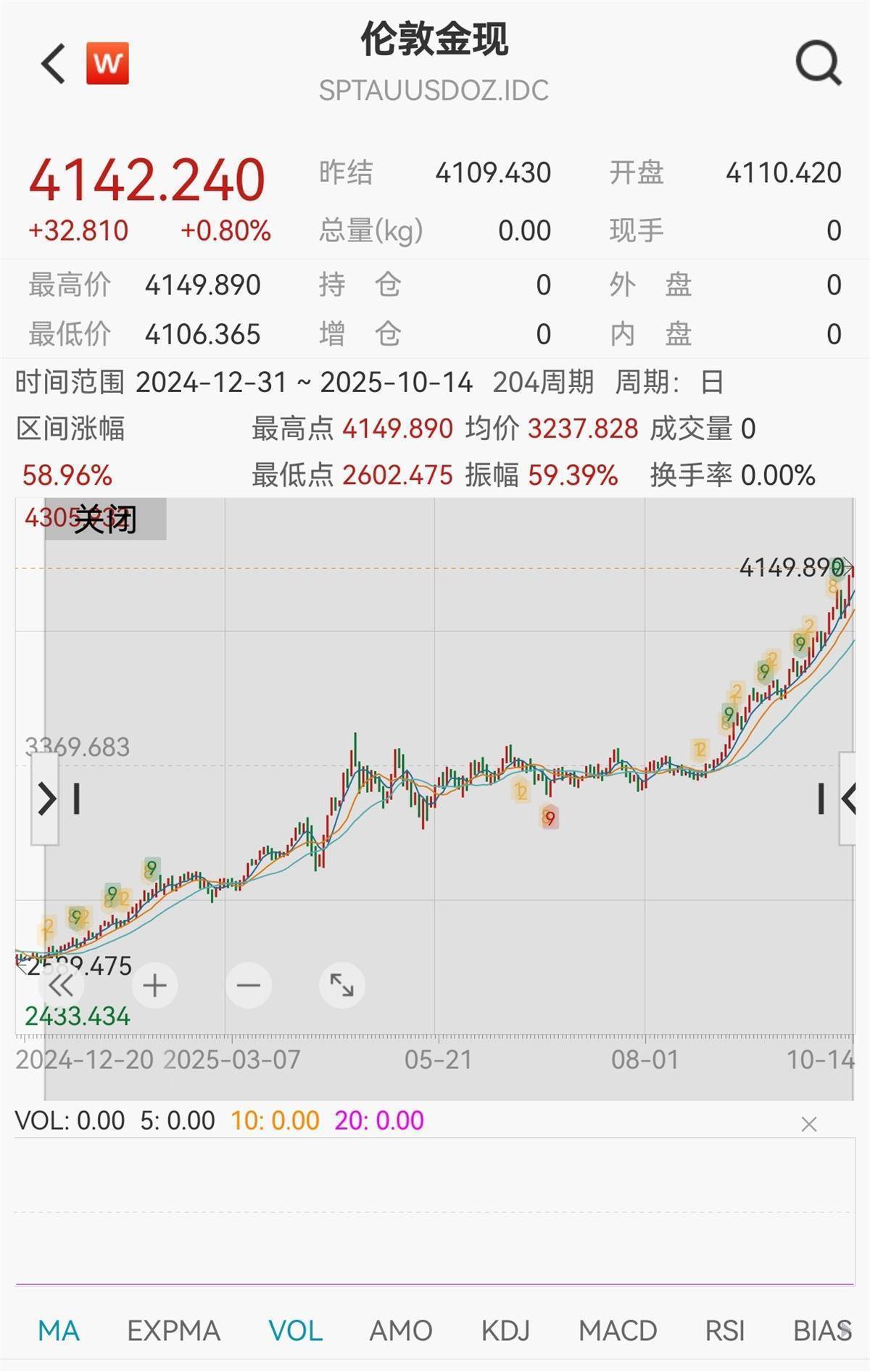Open the search magnifier icon
Viewport: 870px width, 1372px height.
click(819, 64)
